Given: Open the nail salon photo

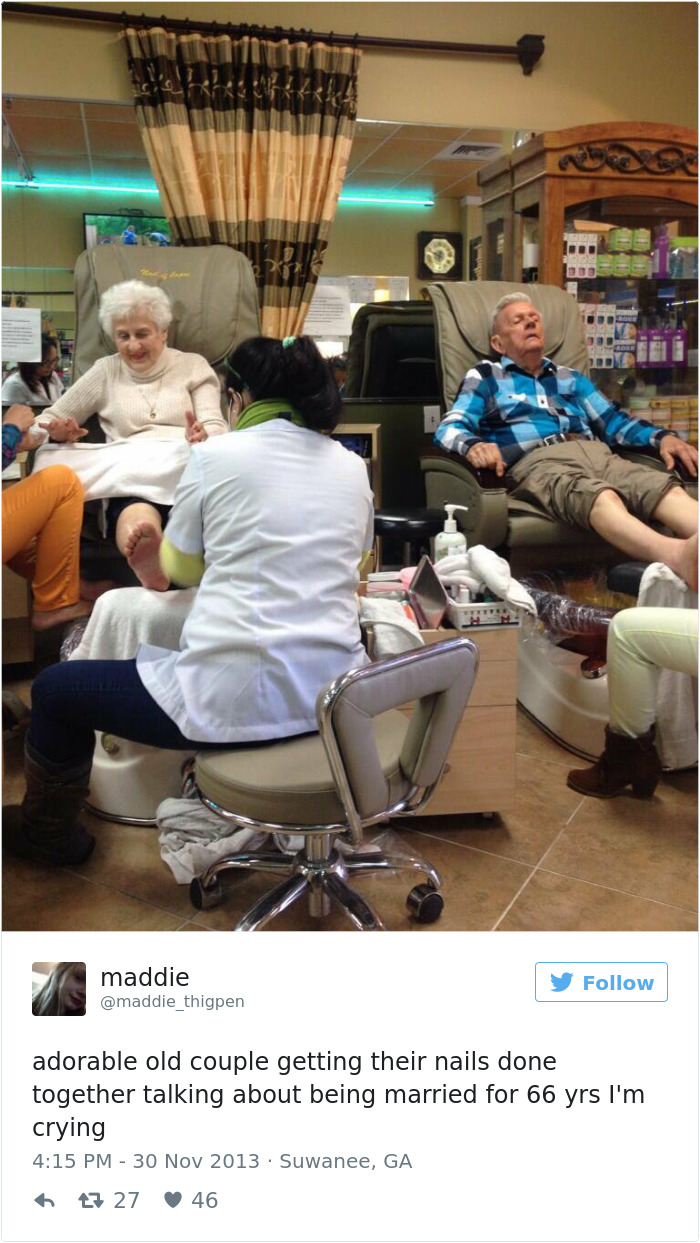Looking at the screenshot, I should (350, 466).
